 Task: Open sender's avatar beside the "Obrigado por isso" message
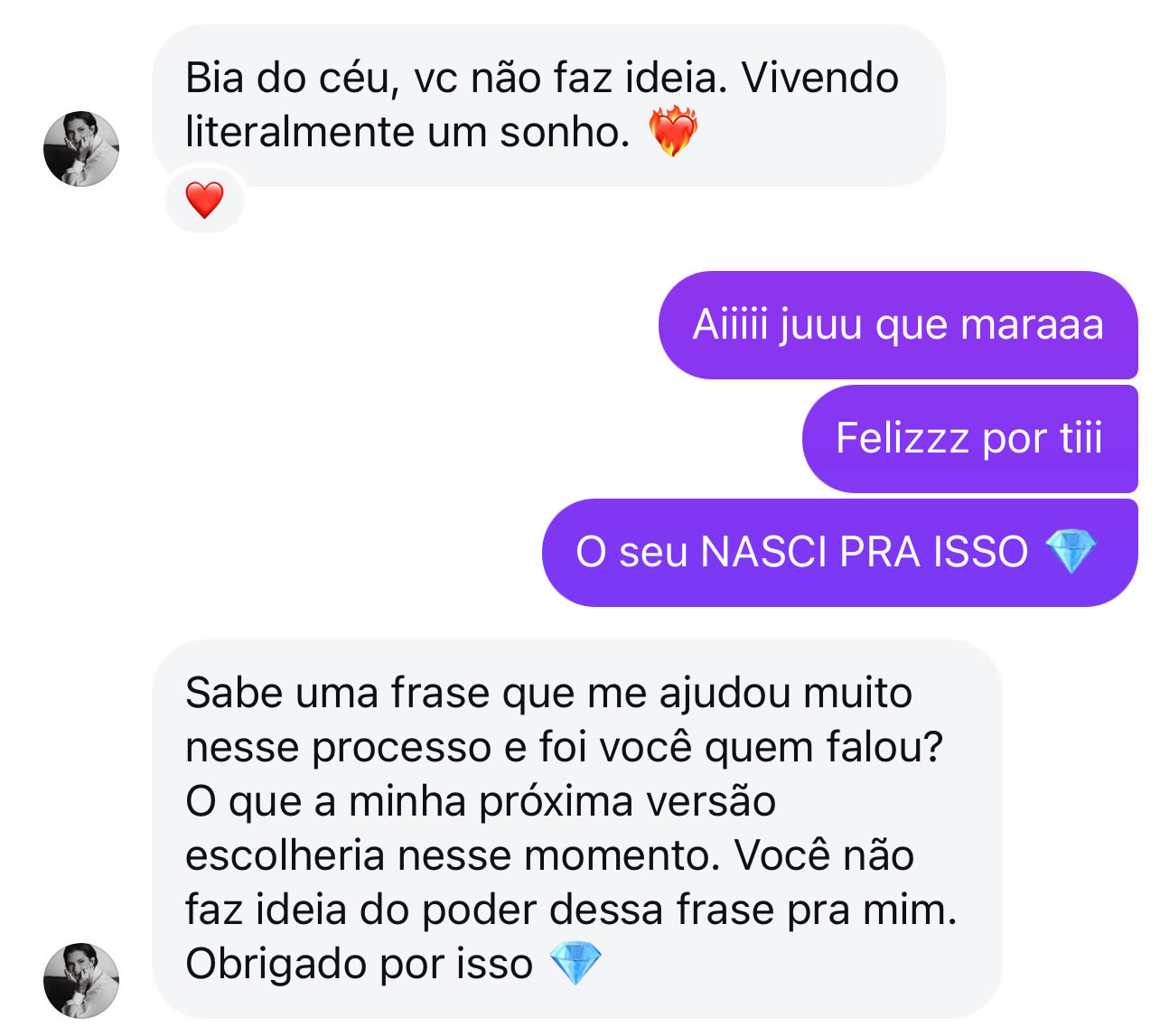81,980
